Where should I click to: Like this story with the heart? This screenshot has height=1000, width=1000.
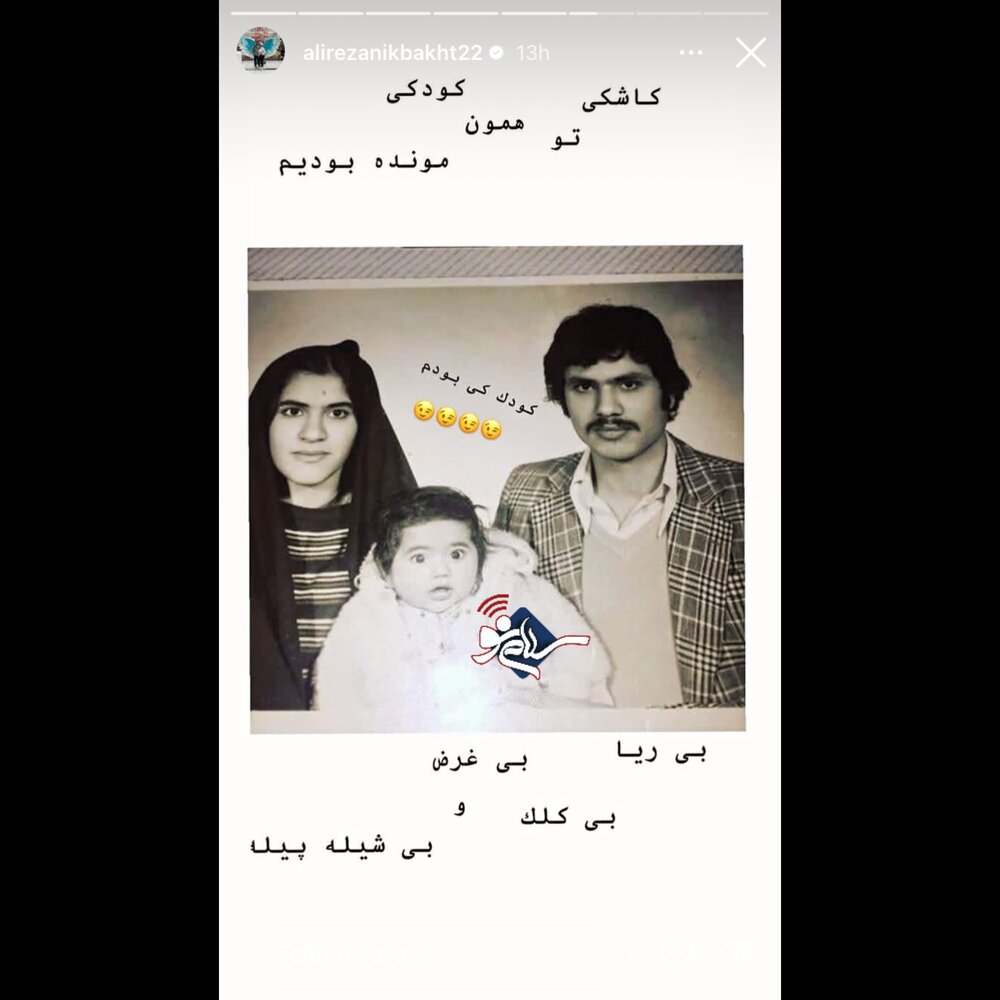pos(675,953)
